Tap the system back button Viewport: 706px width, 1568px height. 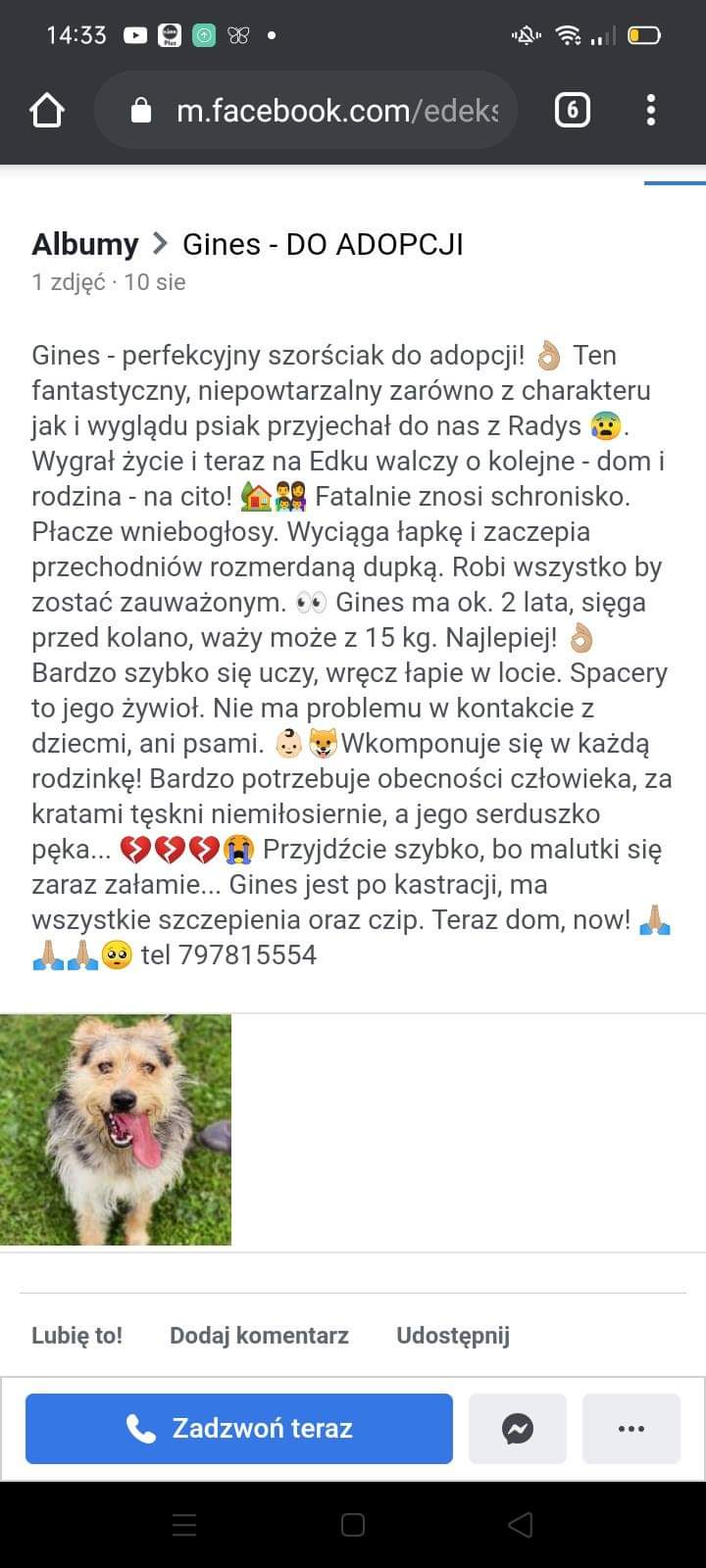pos(521,1525)
